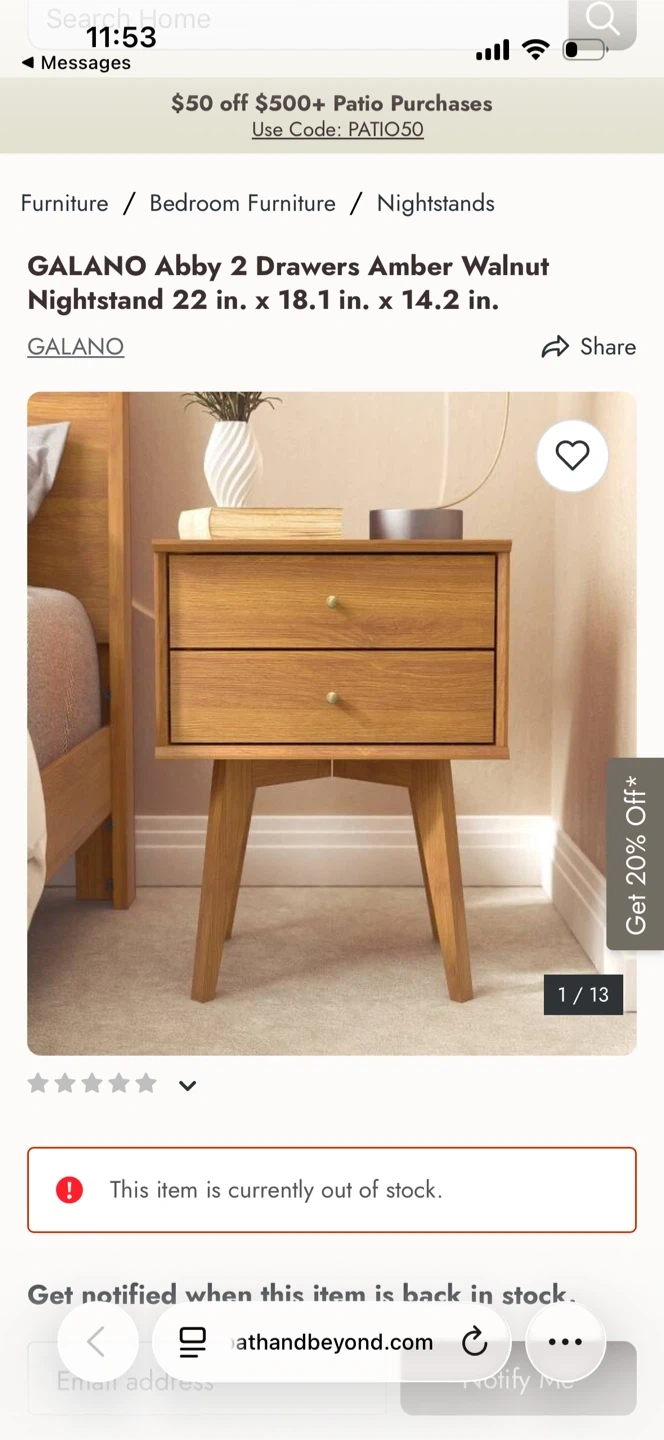
Task: Share this nightstand product
Action: pos(588,346)
